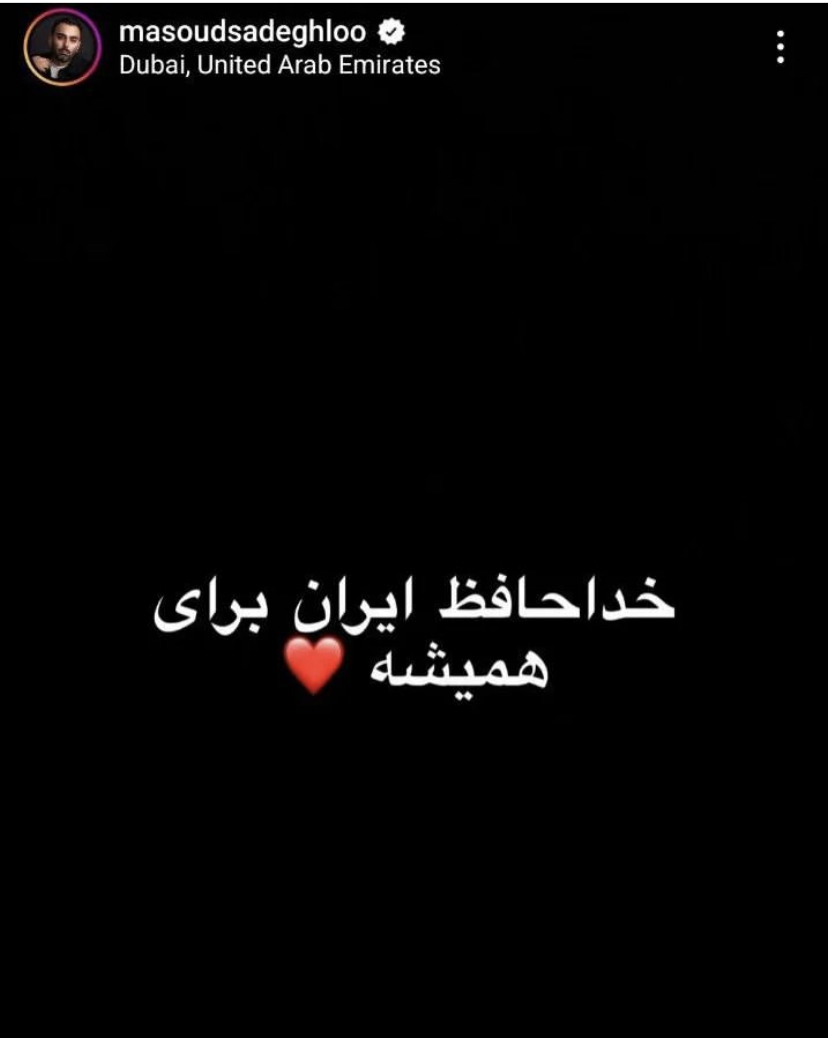
Task: Open masoudsadeghloo's profile picture
Action: coord(63,49)
